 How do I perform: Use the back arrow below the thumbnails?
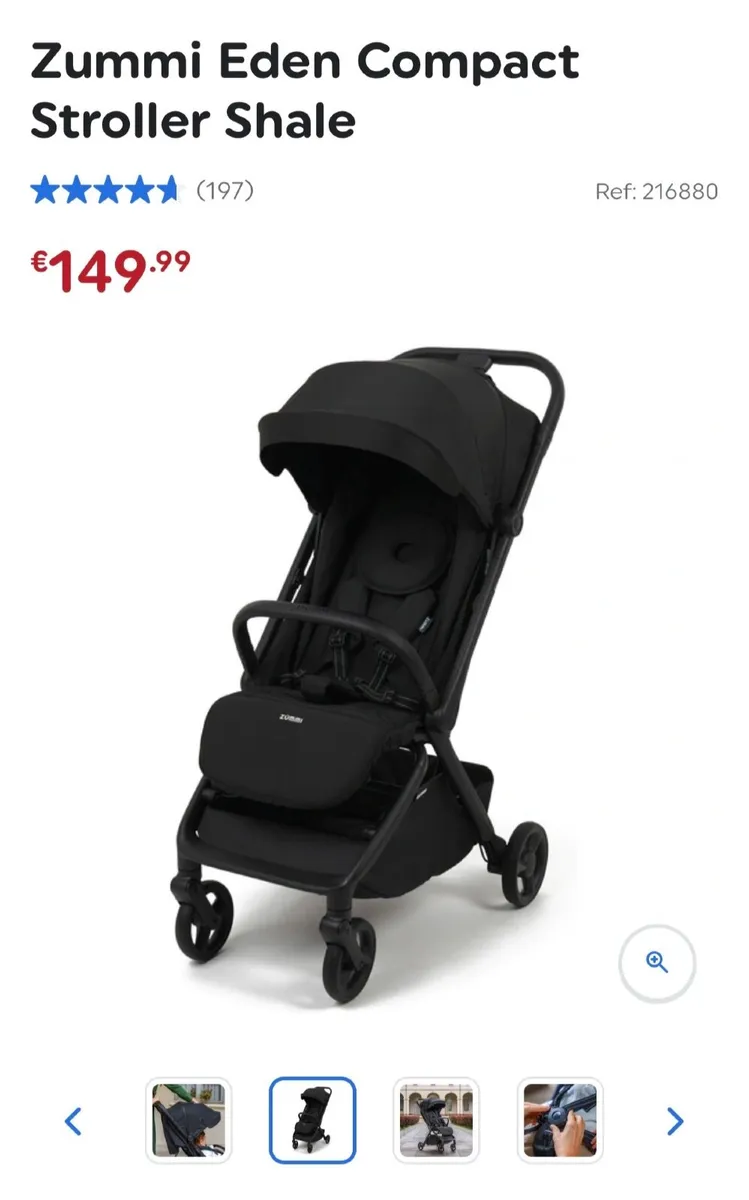click(73, 1121)
